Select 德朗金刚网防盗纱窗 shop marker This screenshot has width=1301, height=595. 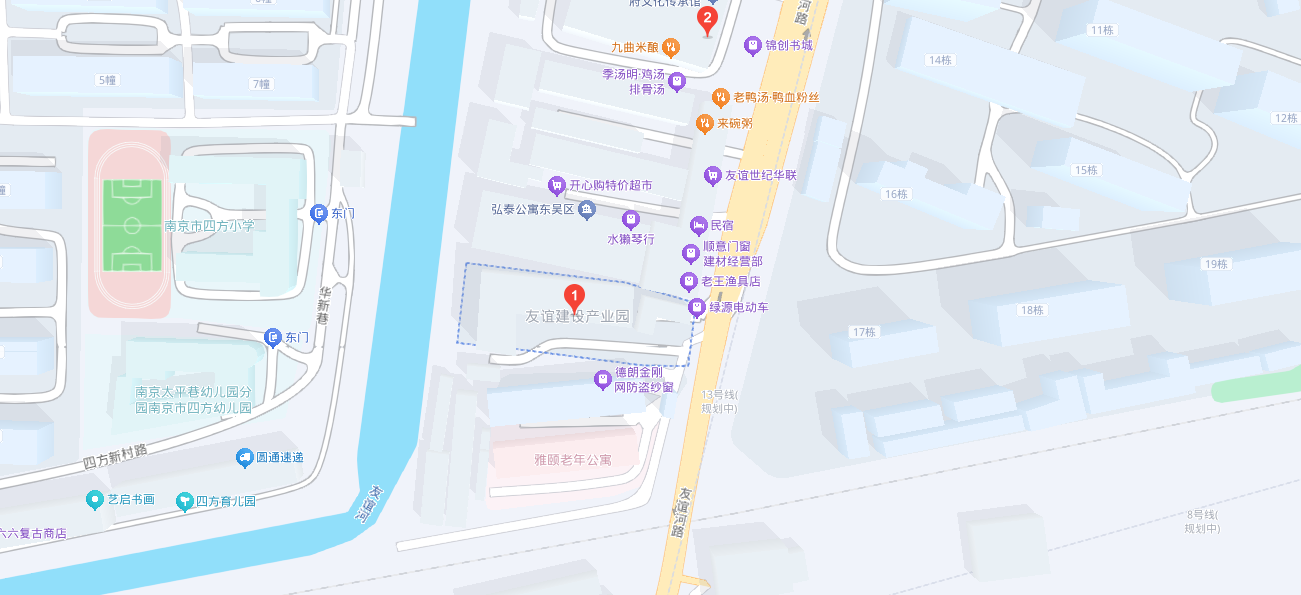[602, 379]
